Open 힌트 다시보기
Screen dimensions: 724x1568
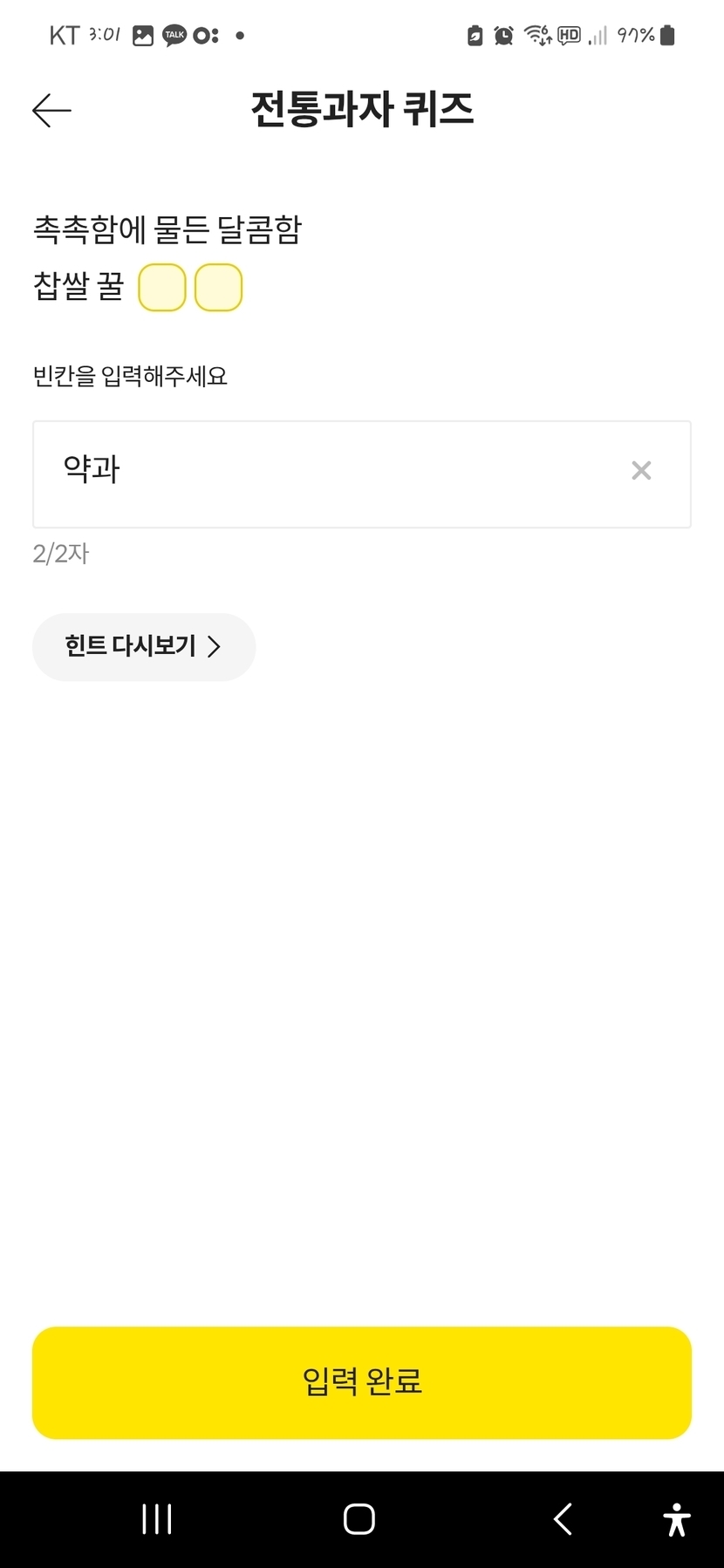144,646
